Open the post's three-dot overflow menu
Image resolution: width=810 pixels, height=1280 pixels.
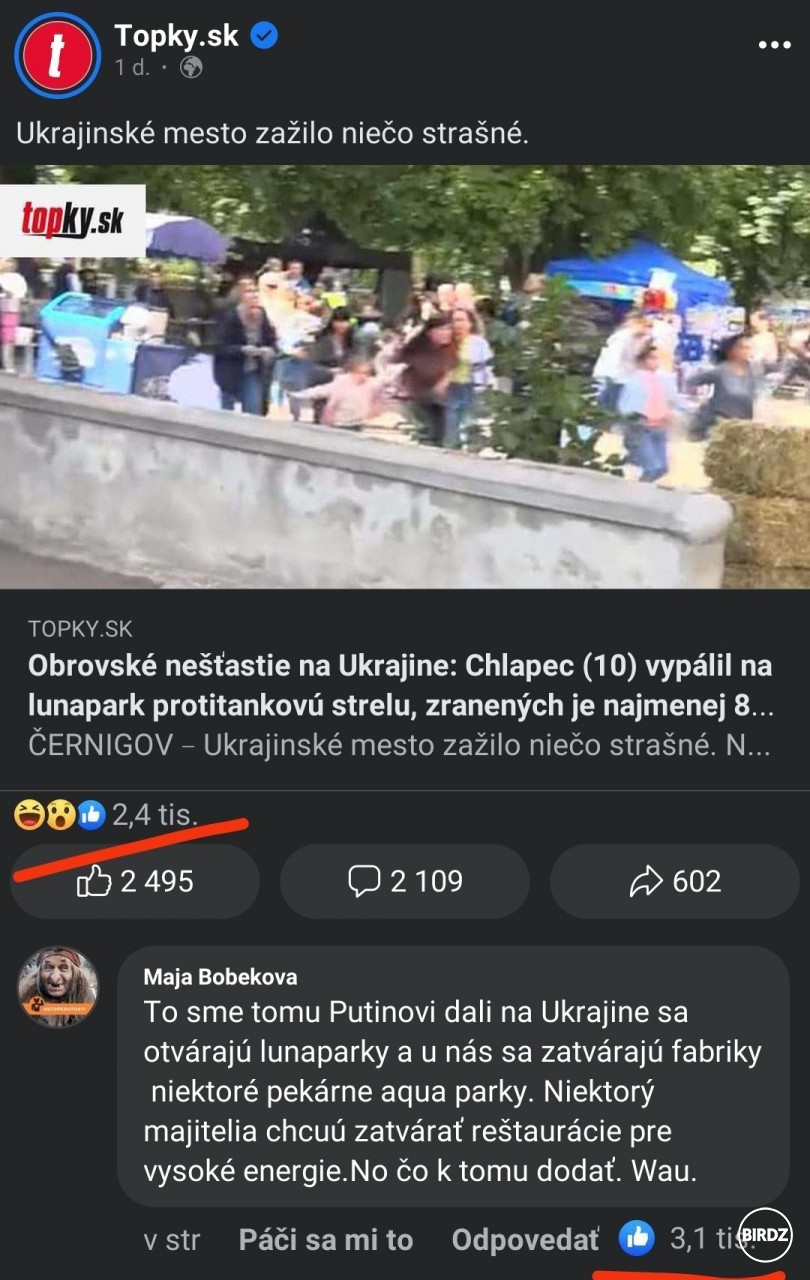[x=774, y=45]
